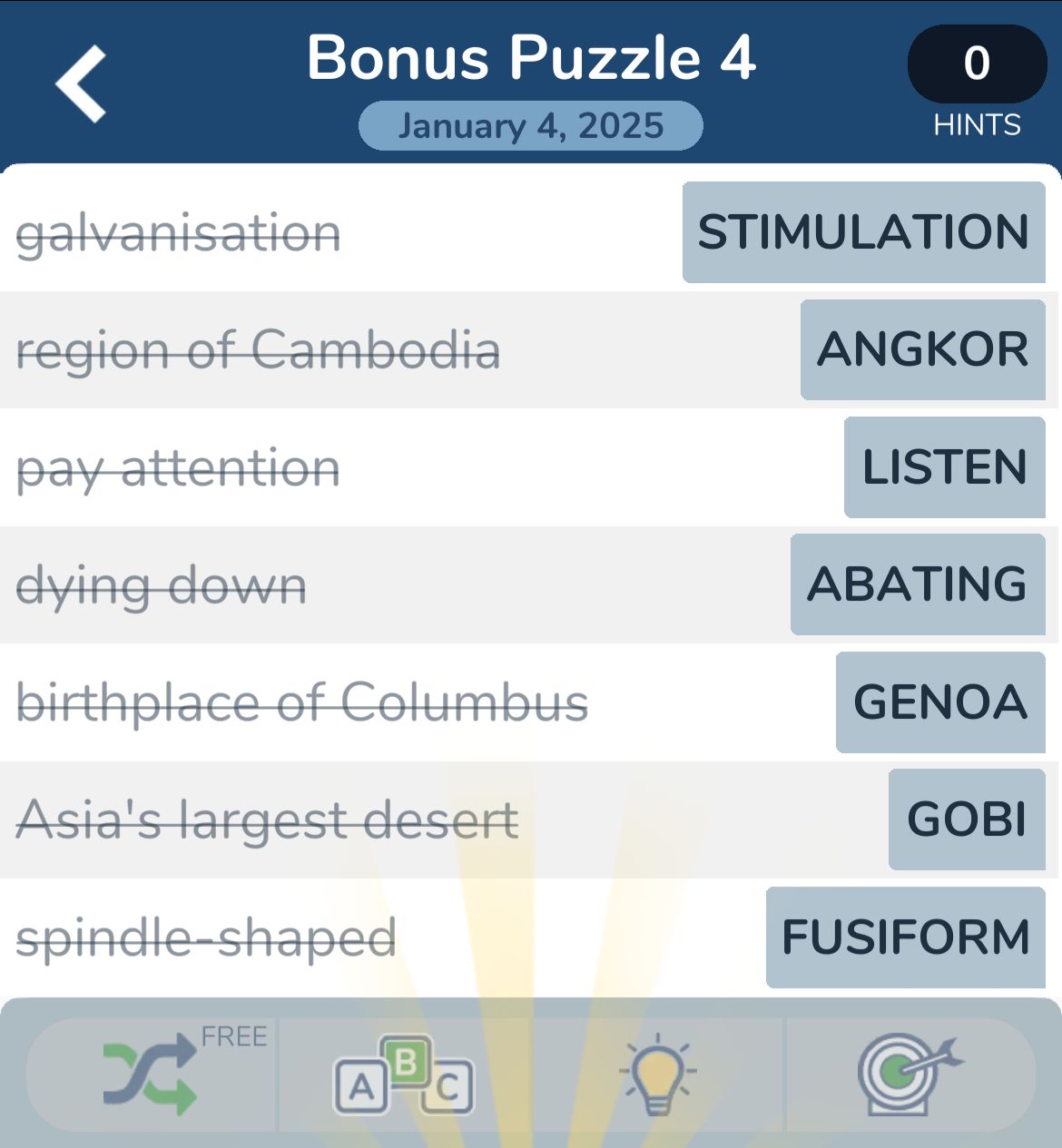Use the light bulb hint
Viewport: 1062px width, 1148px height.
tap(657, 1075)
